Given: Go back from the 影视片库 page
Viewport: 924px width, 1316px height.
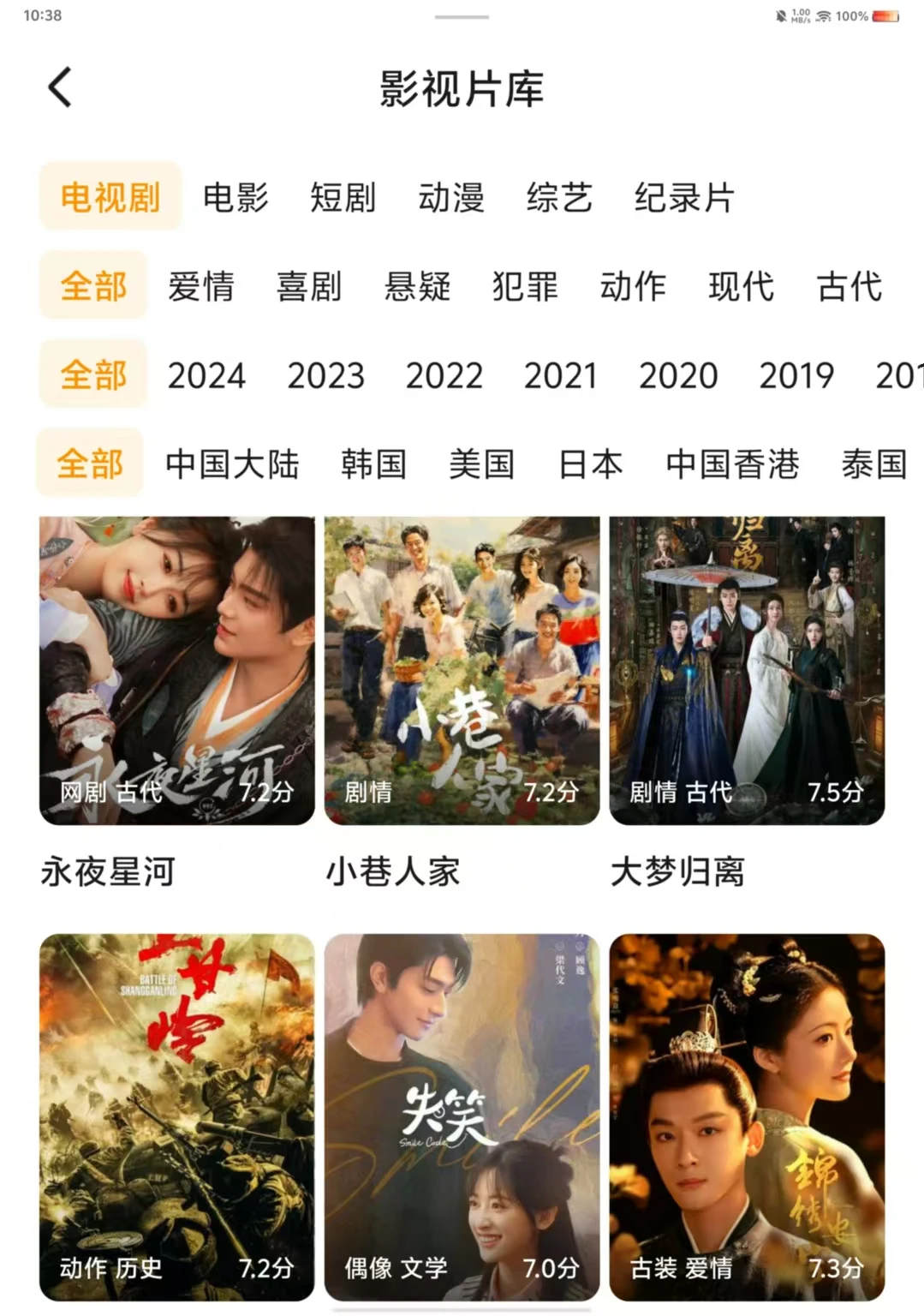Looking at the screenshot, I should [60, 87].
